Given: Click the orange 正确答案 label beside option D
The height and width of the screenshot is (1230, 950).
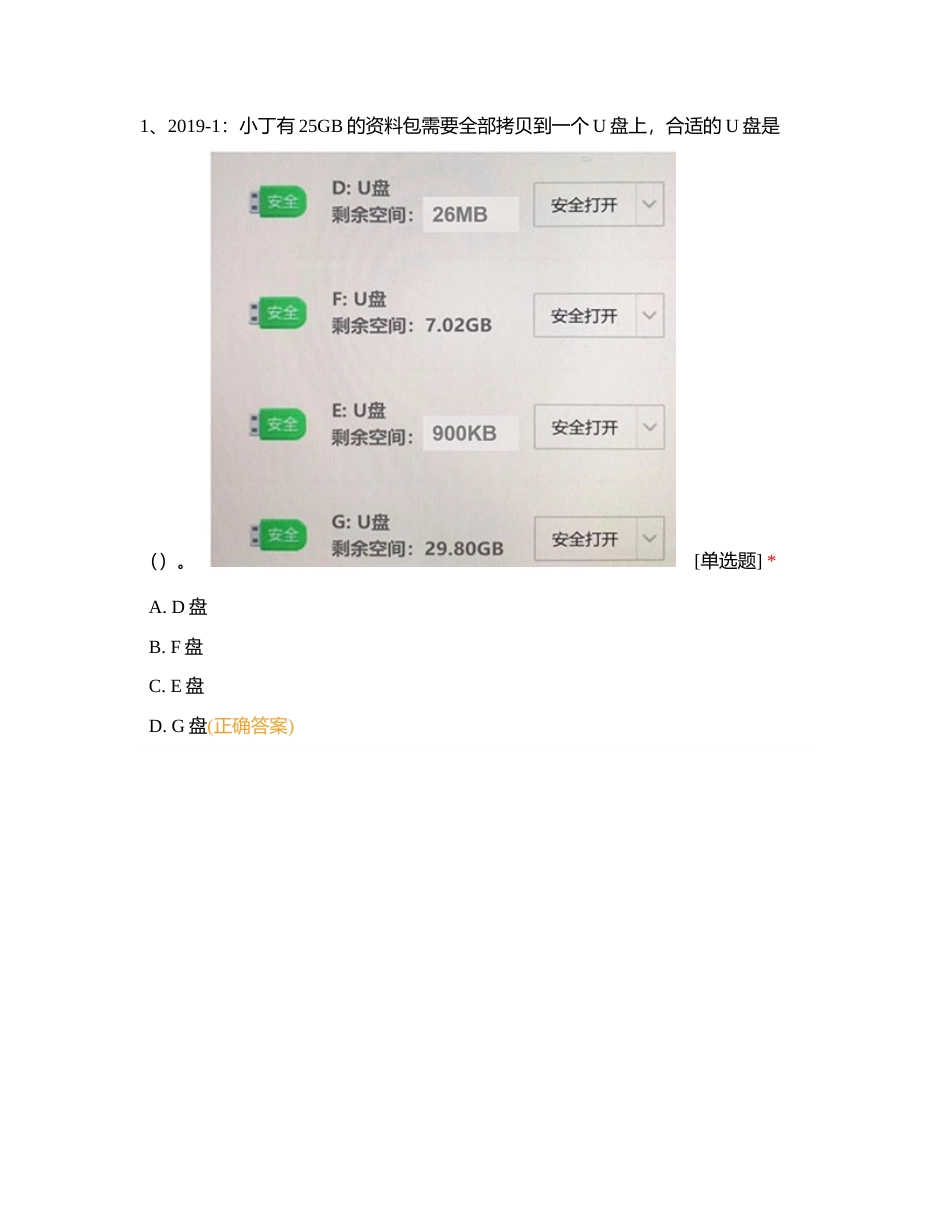Looking at the screenshot, I should click(x=251, y=726).
